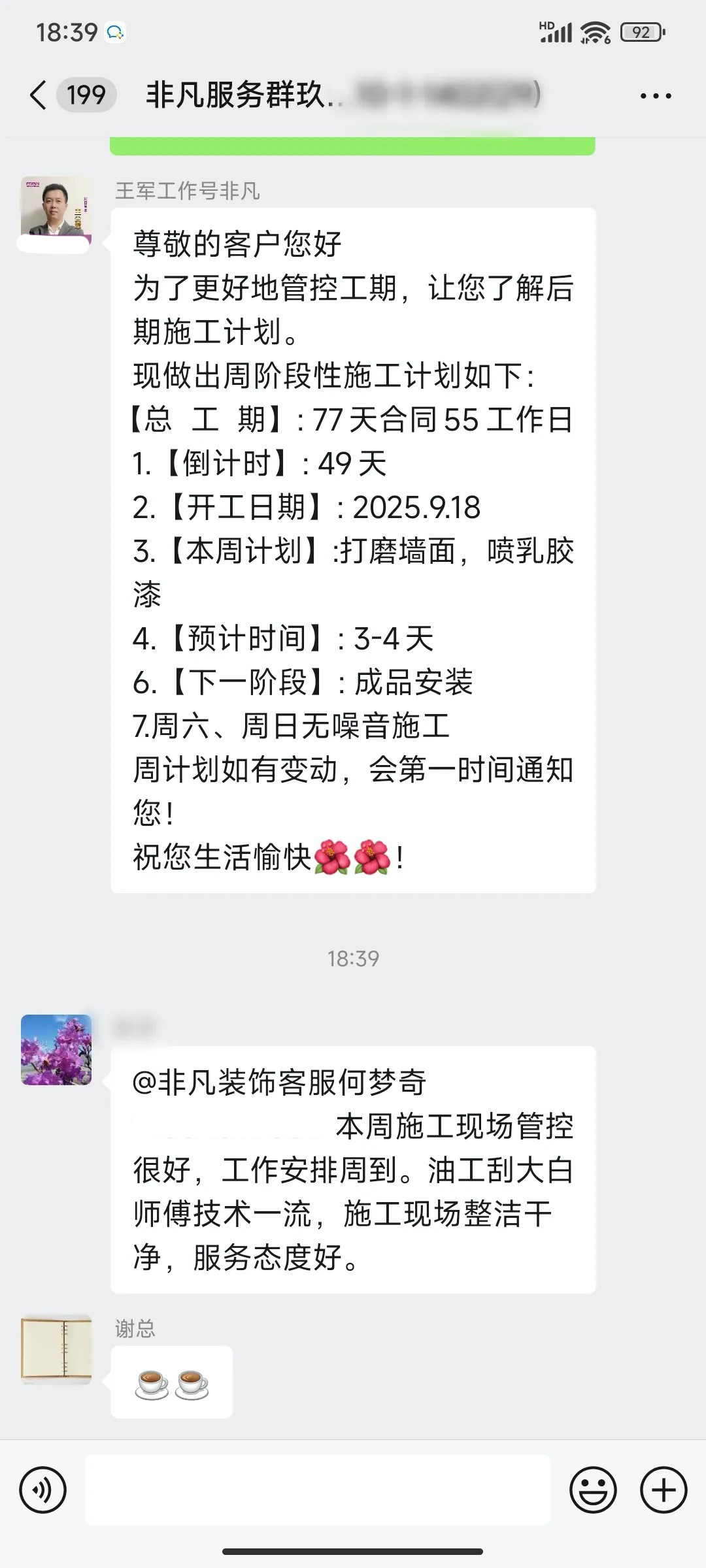Screen dimensions: 706x1568
Task: View 谢总's notebook avatar profile
Action: click(56, 1349)
